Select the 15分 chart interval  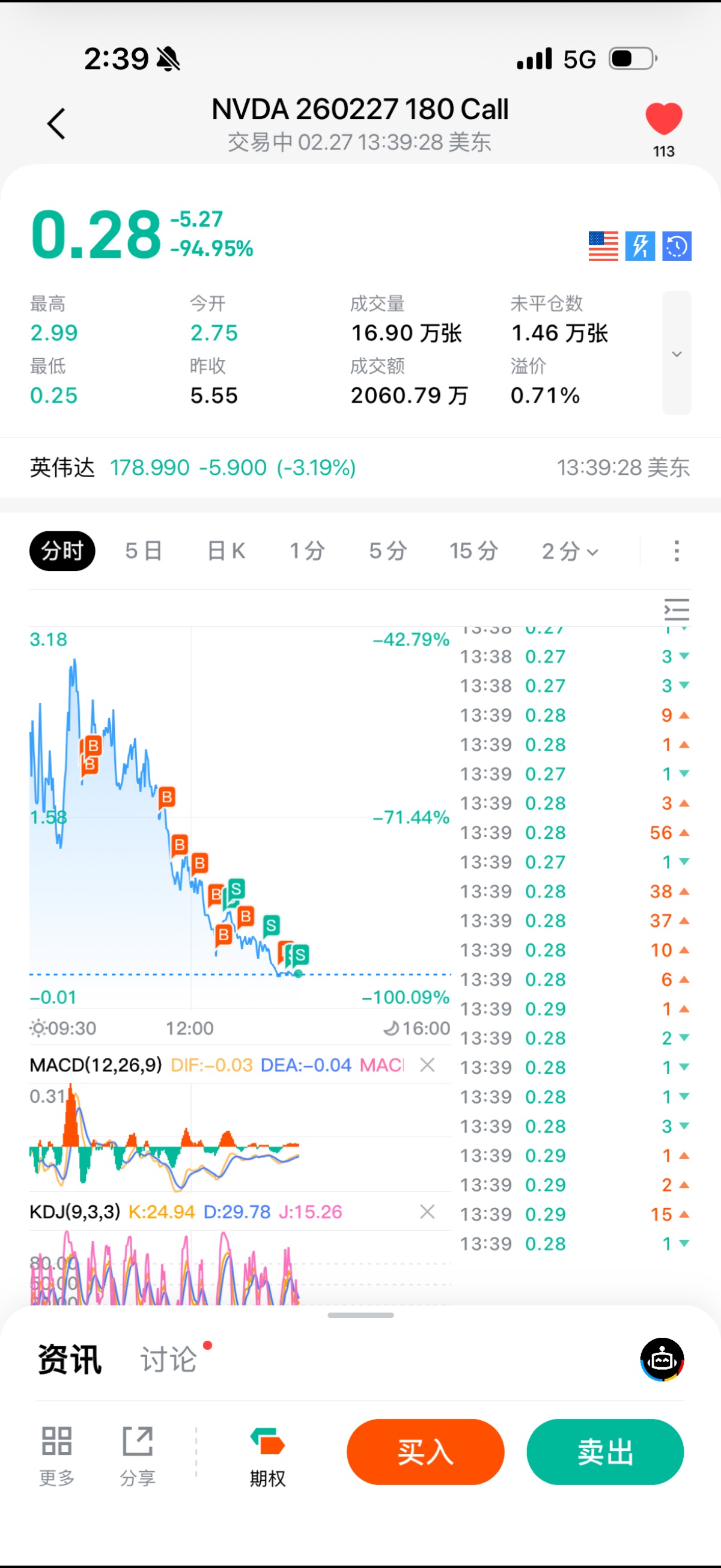[473, 551]
